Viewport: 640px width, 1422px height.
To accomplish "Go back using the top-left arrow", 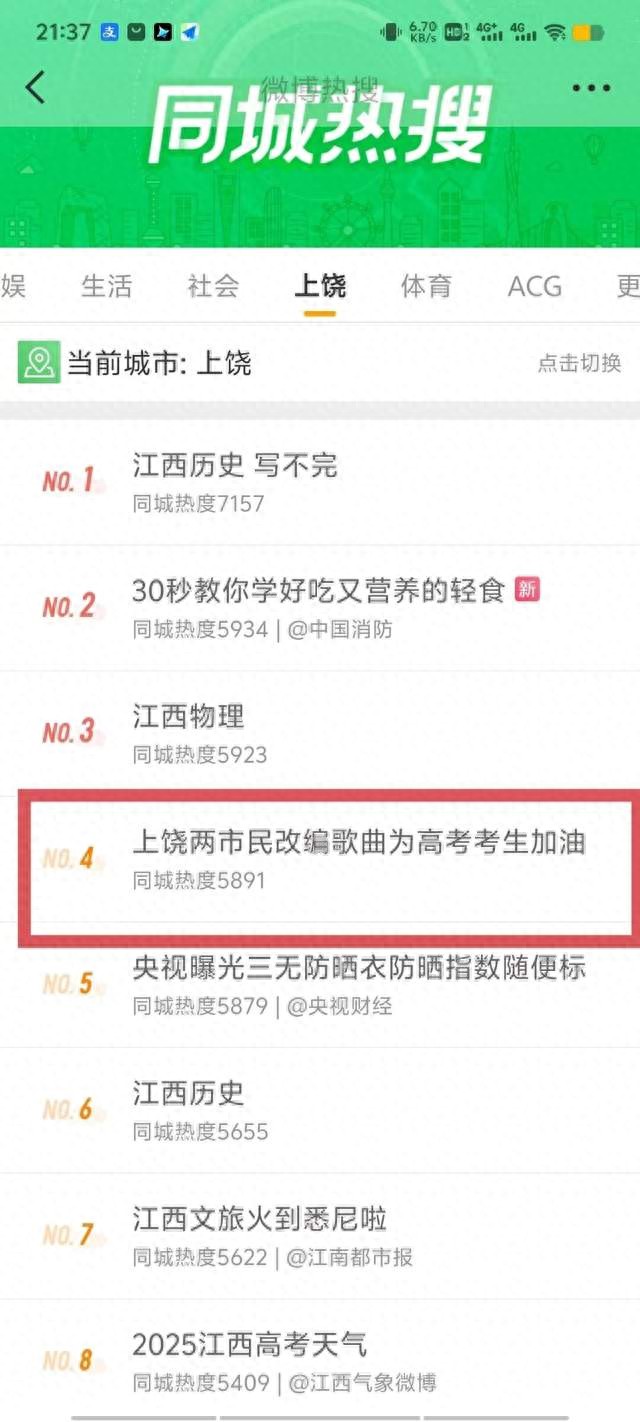I will click(35, 88).
